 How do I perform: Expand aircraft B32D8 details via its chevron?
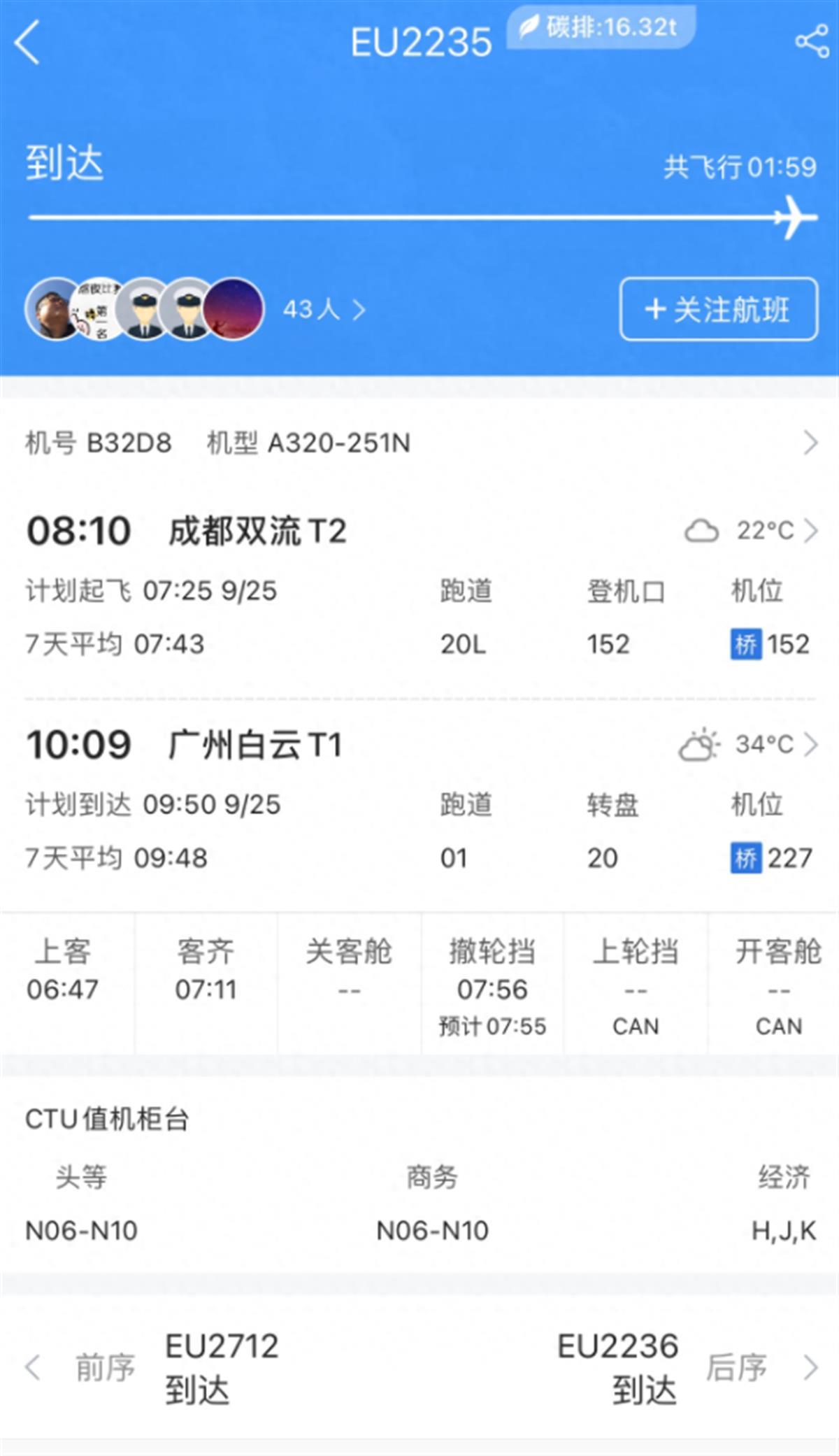coord(810,443)
